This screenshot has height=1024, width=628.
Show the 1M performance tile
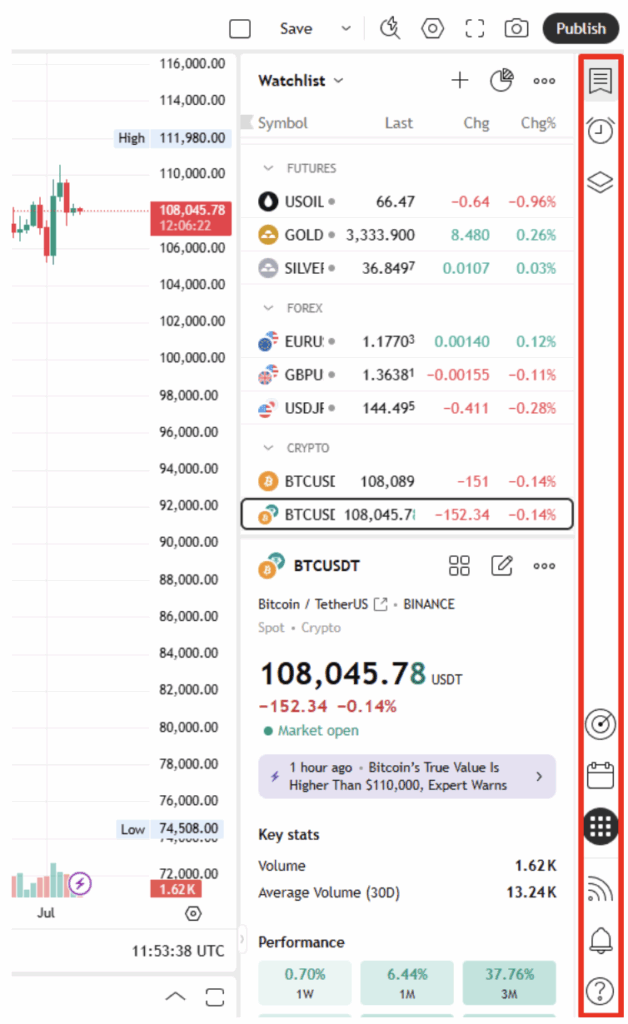(406, 982)
